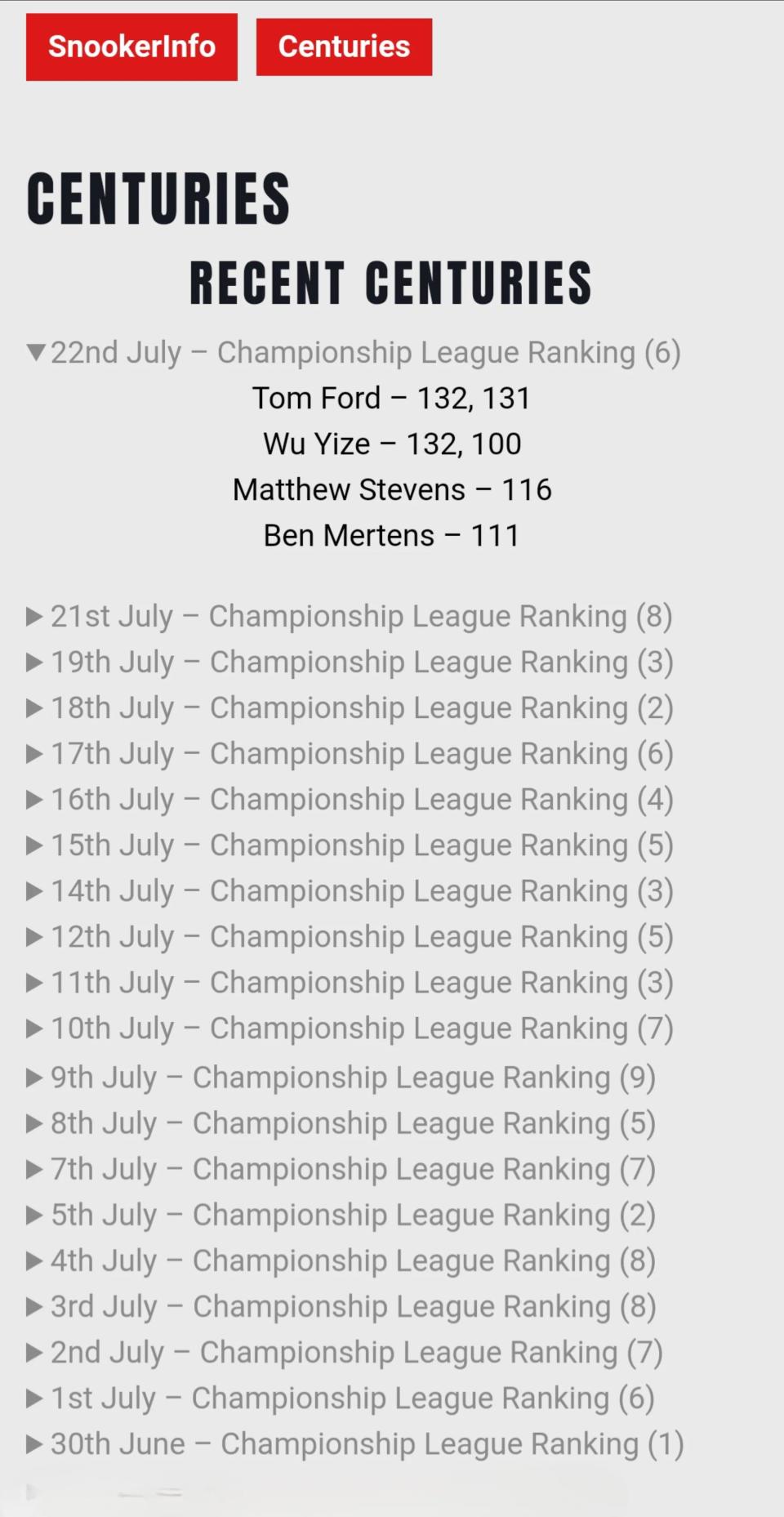Screen dimensions: 784x1517
Task: Expand the 1st July entry
Action: (x=341, y=1399)
